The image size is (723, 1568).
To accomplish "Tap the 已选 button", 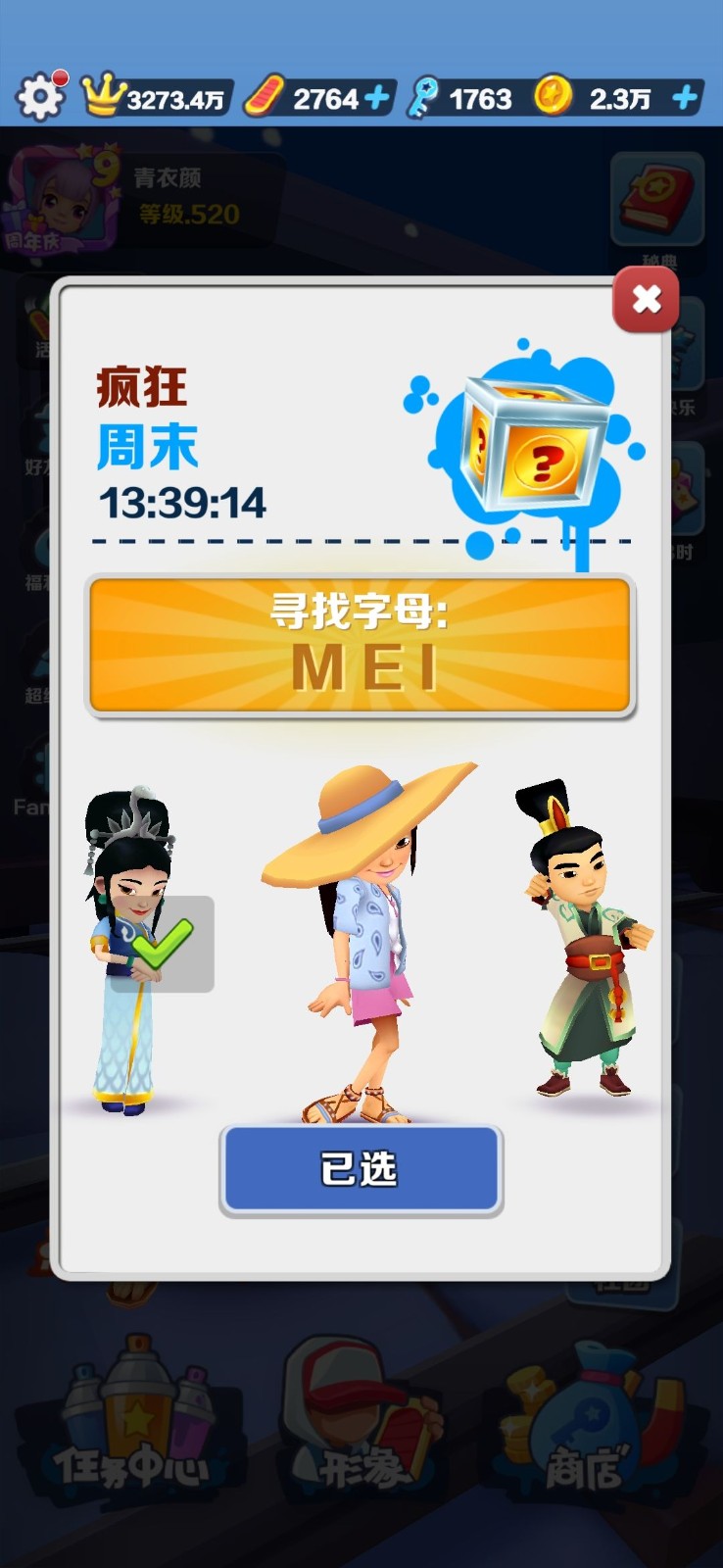I will click(x=361, y=1170).
